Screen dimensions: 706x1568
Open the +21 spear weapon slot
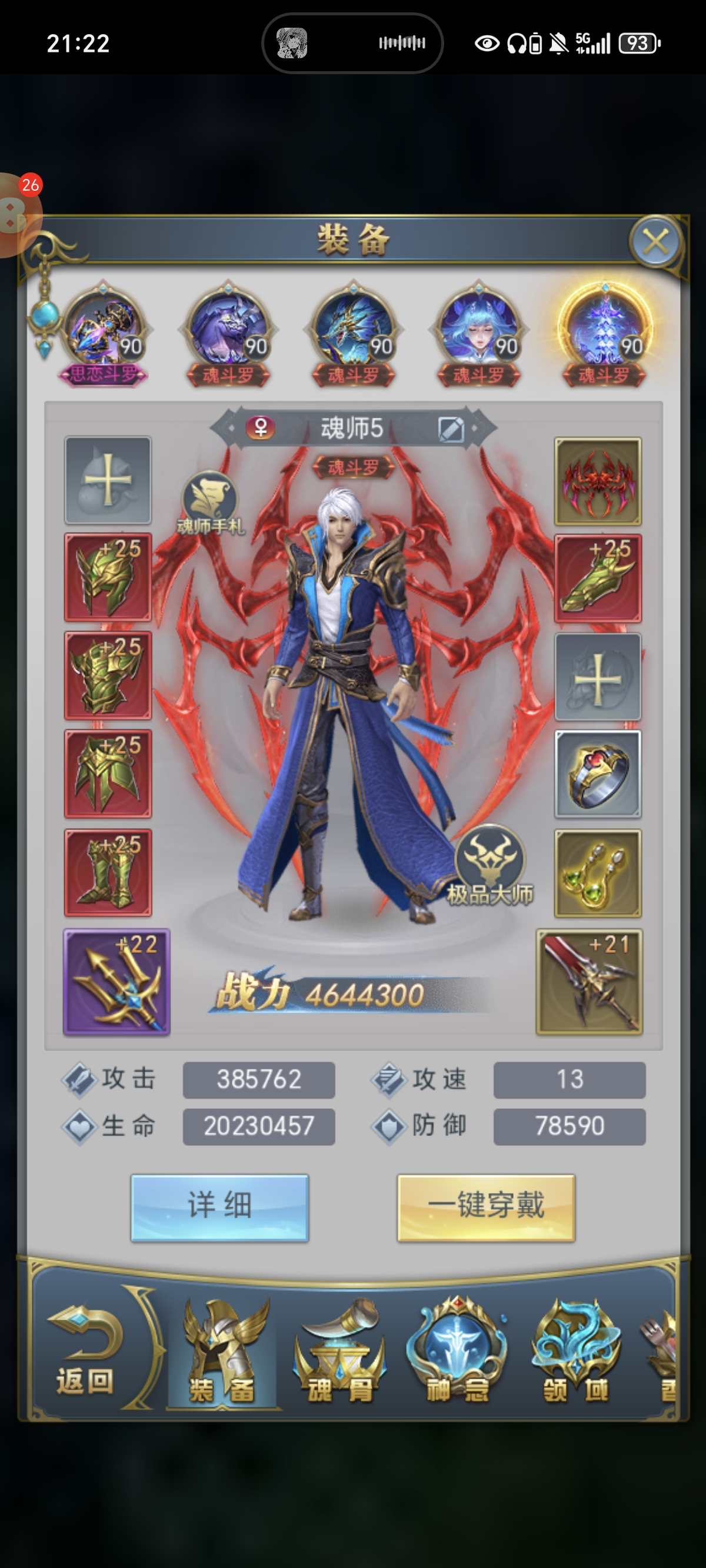tap(588, 981)
